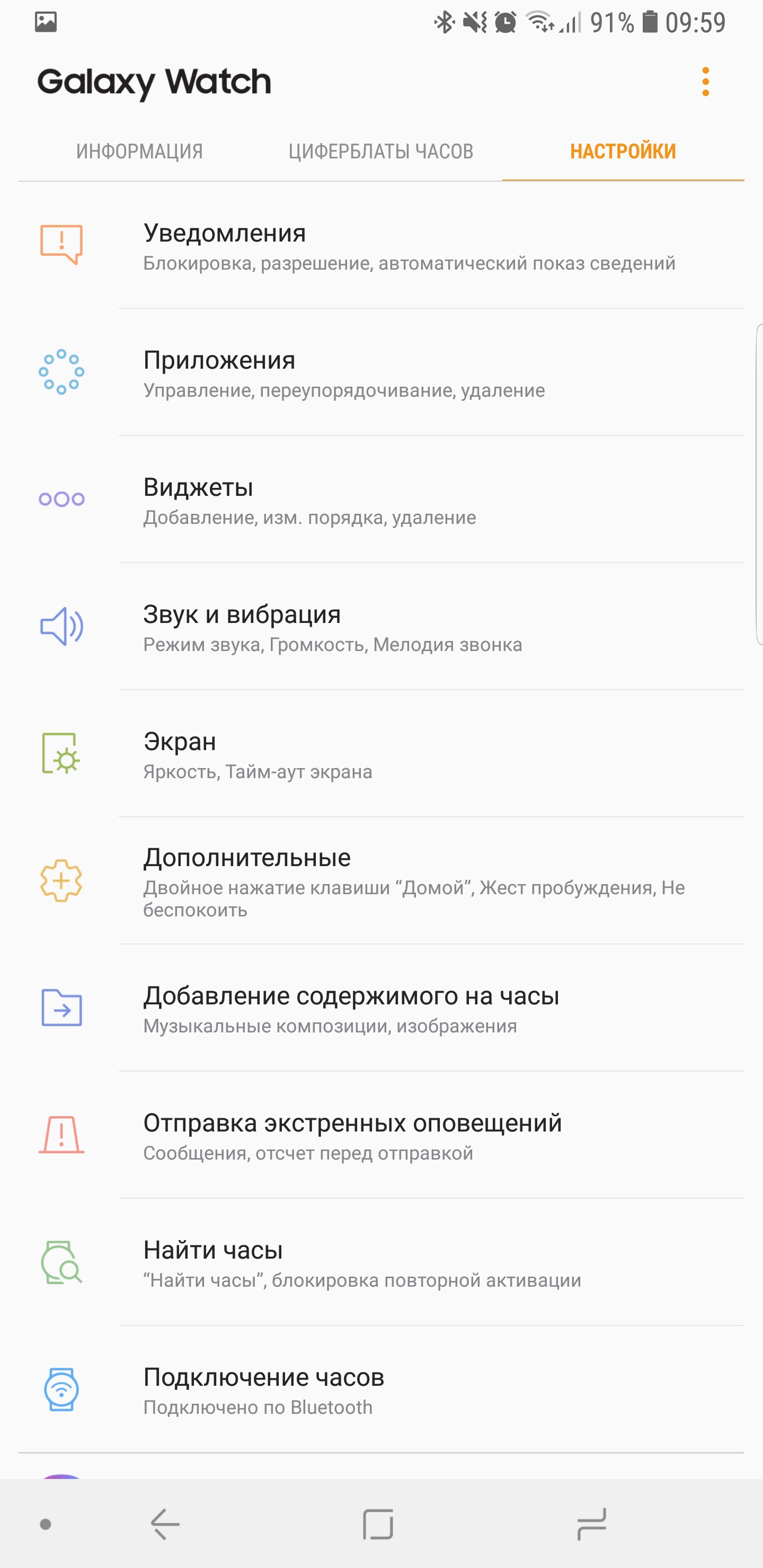
Task: Switch to the ЦИФЕРБЛАТЫ ЧАСОВ tab
Action: pyautogui.click(x=380, y=152)
